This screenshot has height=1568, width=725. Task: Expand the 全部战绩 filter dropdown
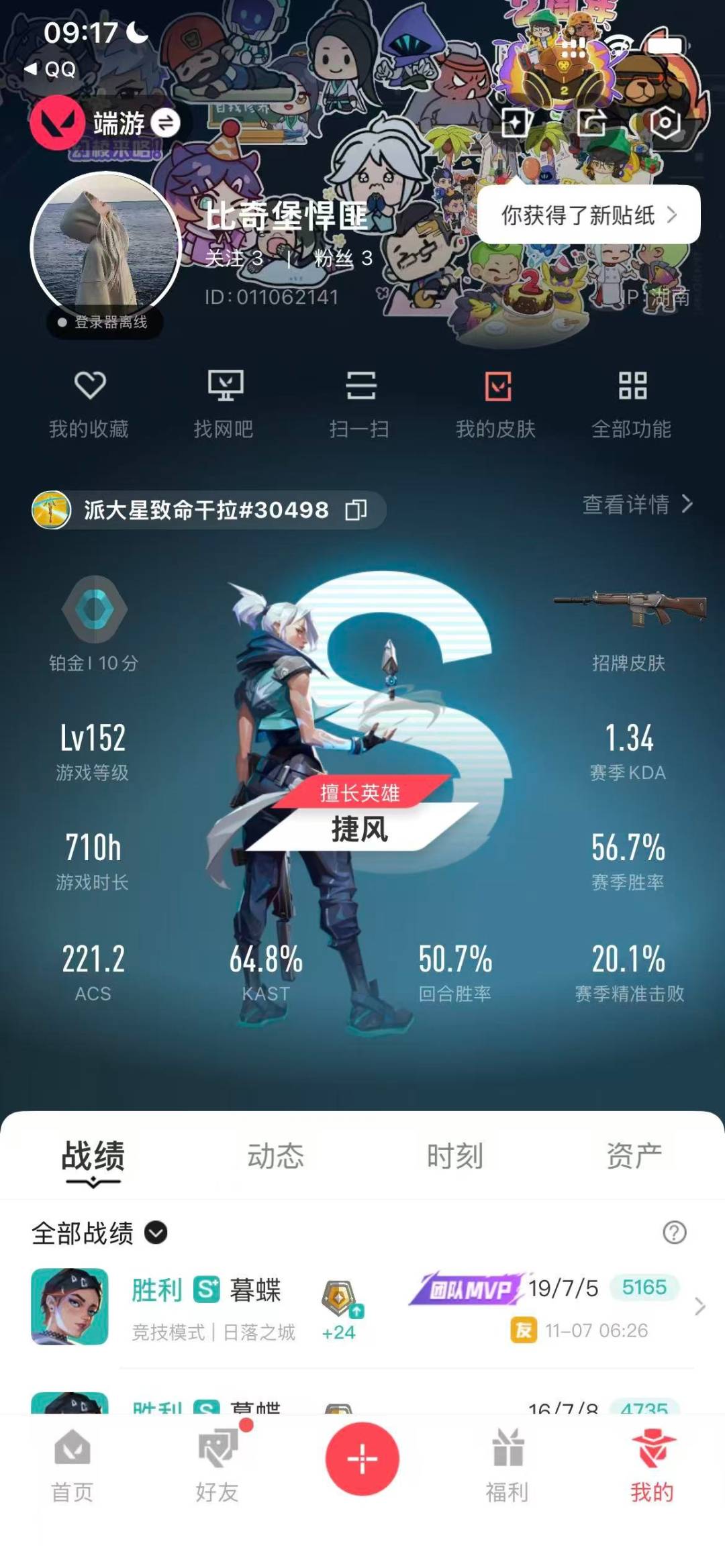tap(156, 1233)
